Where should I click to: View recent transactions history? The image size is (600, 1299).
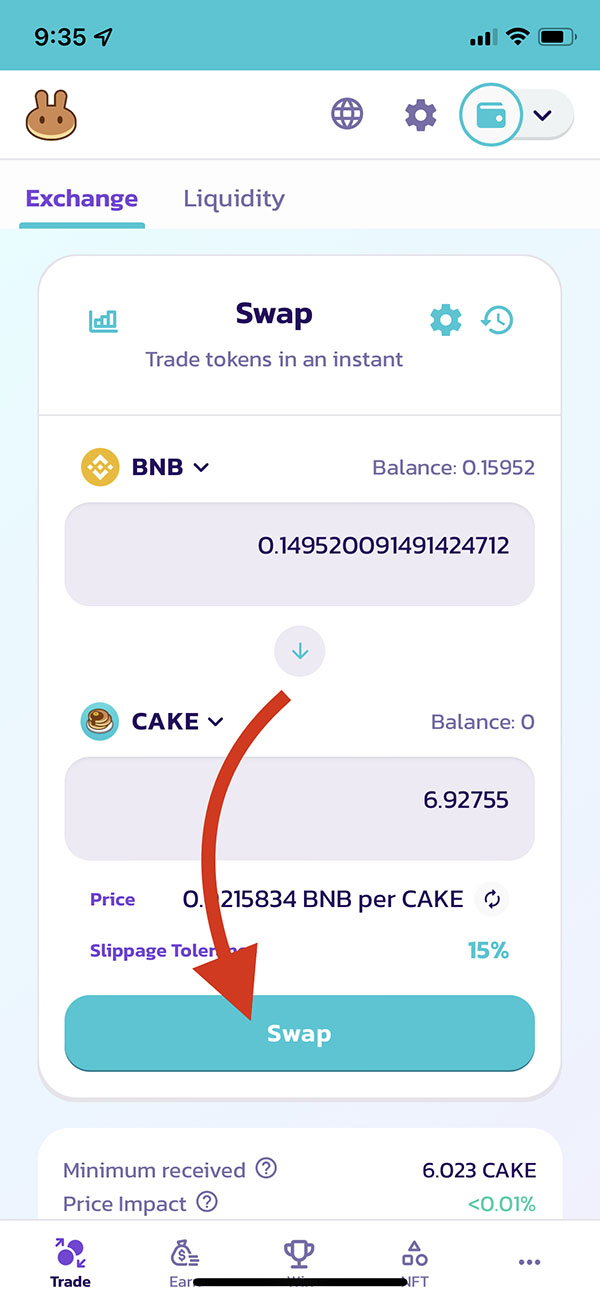click(x=497, y=320)
